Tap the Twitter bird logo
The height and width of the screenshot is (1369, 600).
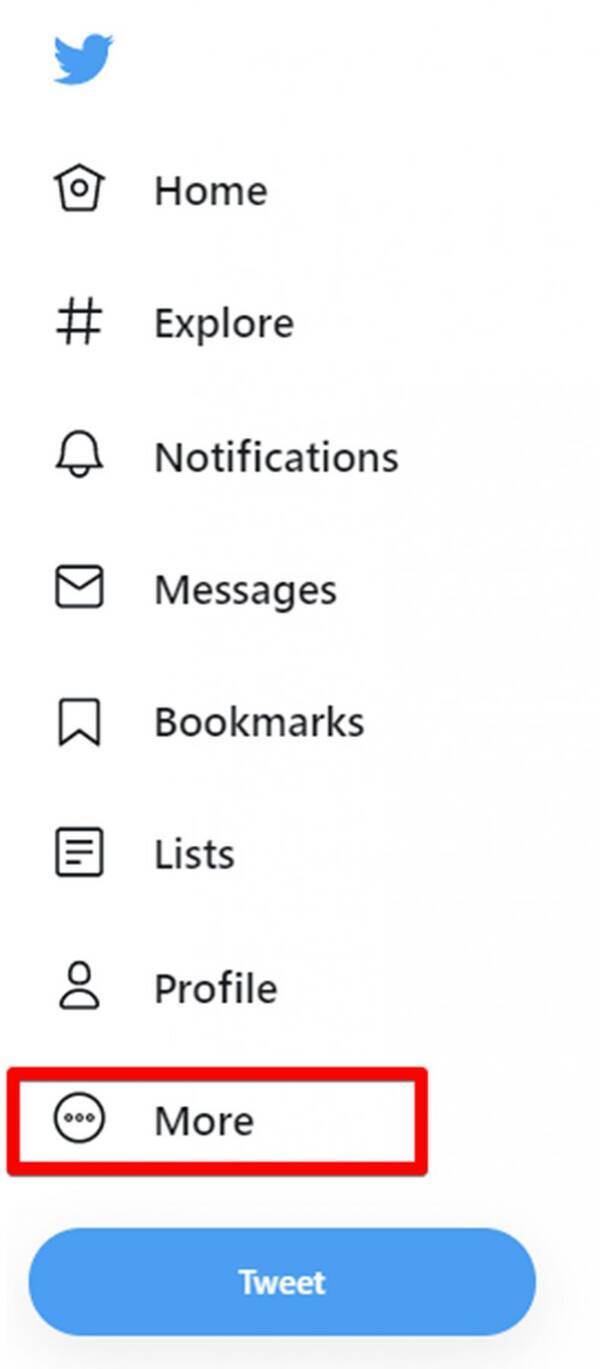coord(82,59)
